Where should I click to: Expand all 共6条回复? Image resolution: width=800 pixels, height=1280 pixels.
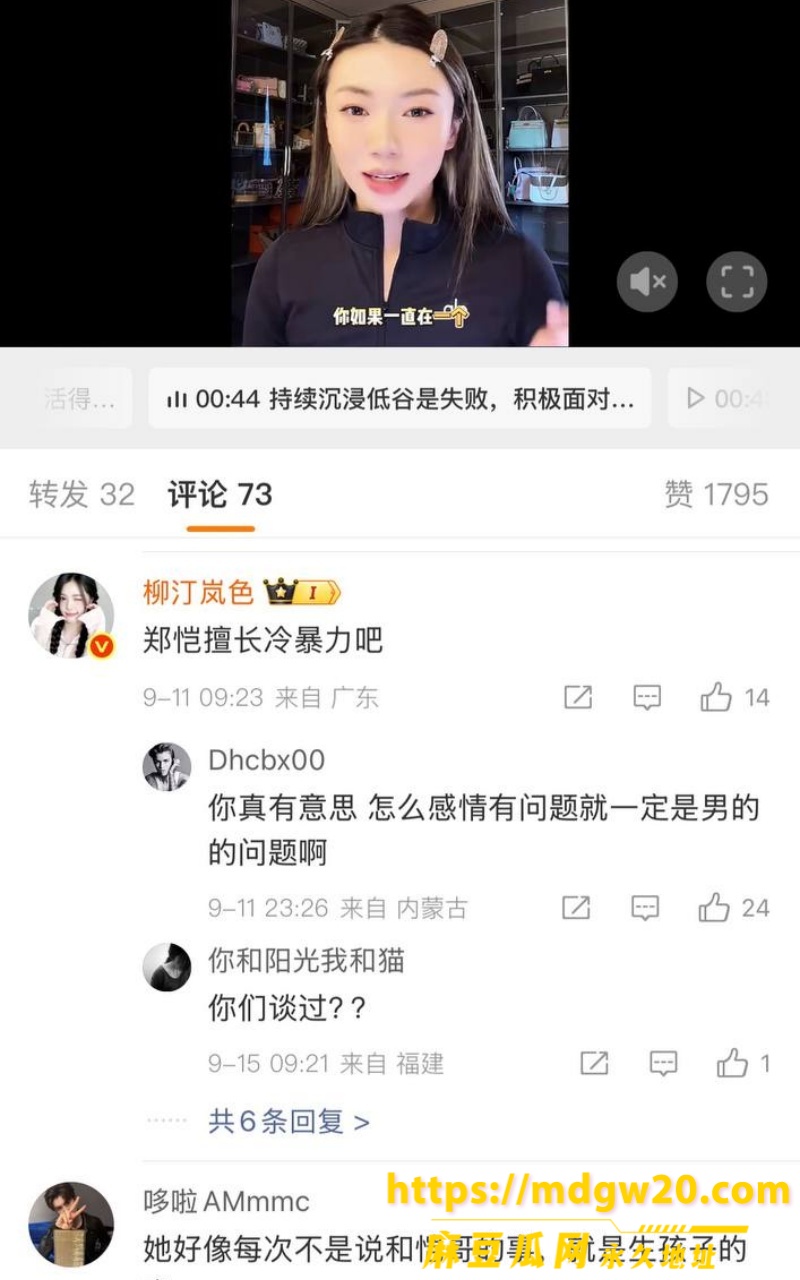(289, 1121)
